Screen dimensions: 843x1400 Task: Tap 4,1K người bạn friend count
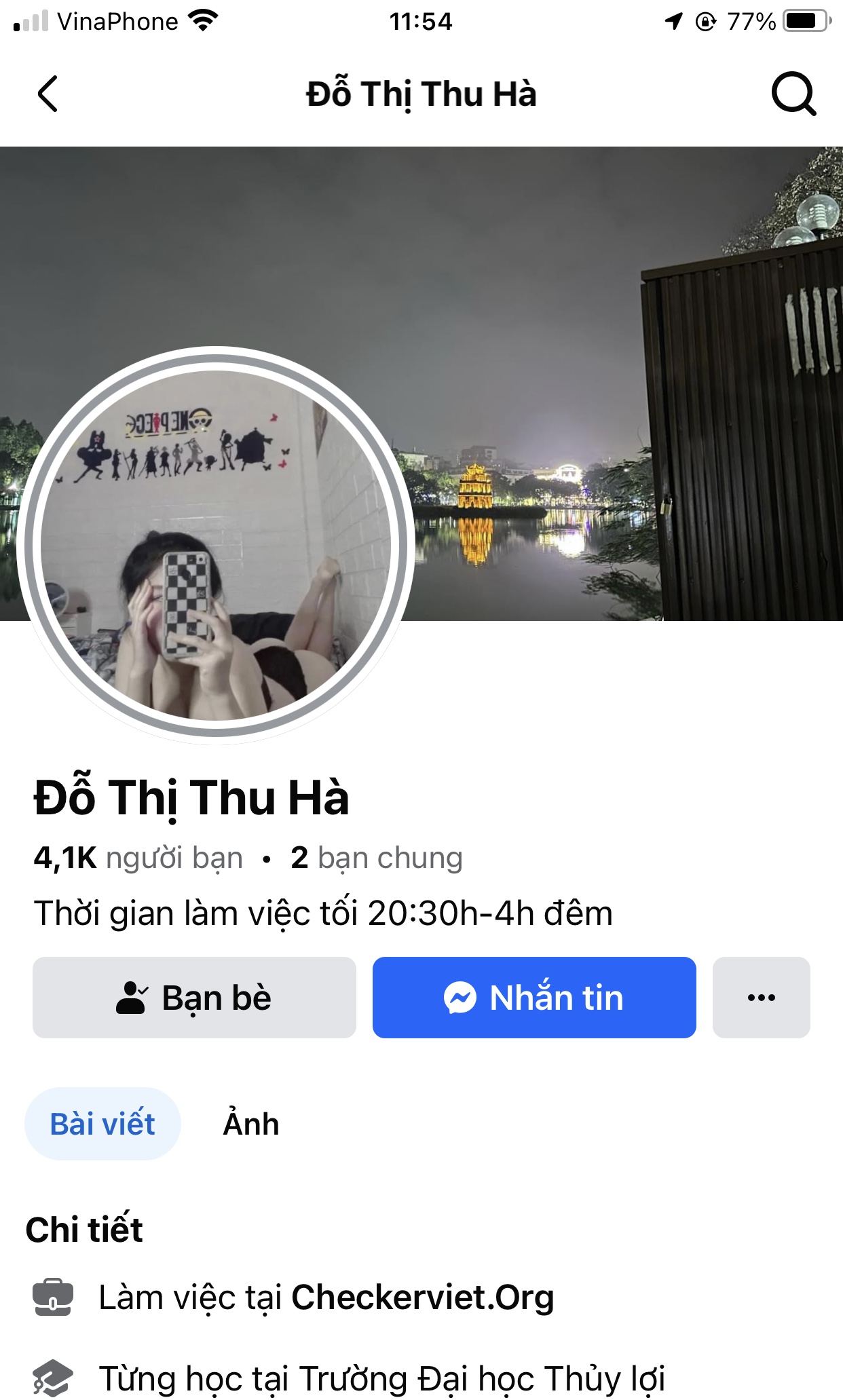[138, 857]
